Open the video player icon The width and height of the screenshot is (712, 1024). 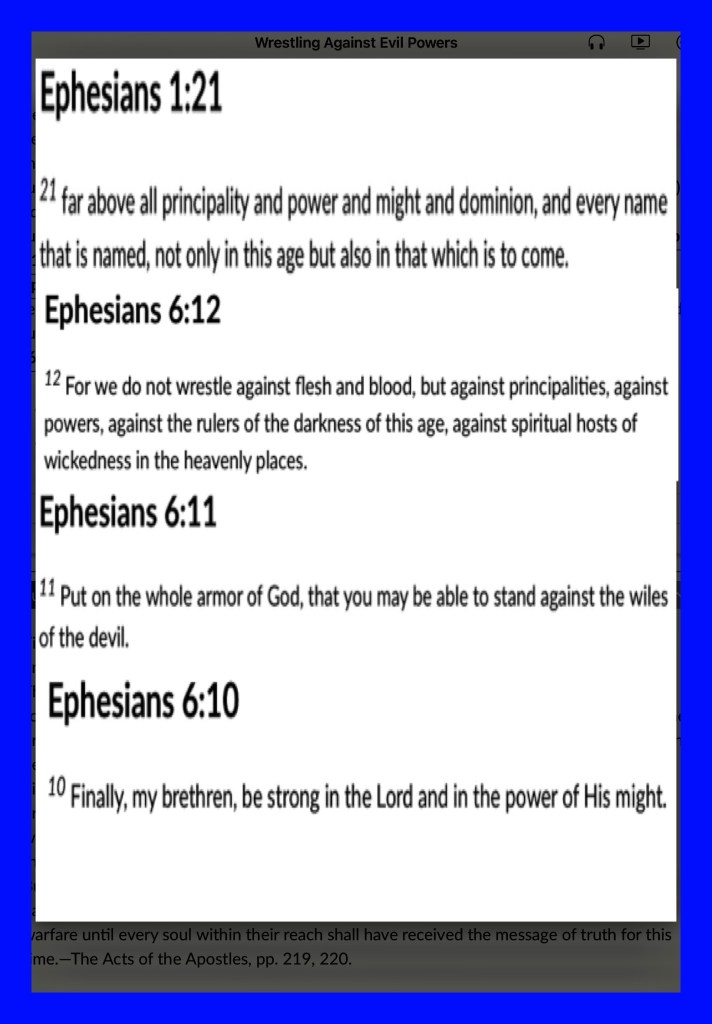(x=640, y=42)
